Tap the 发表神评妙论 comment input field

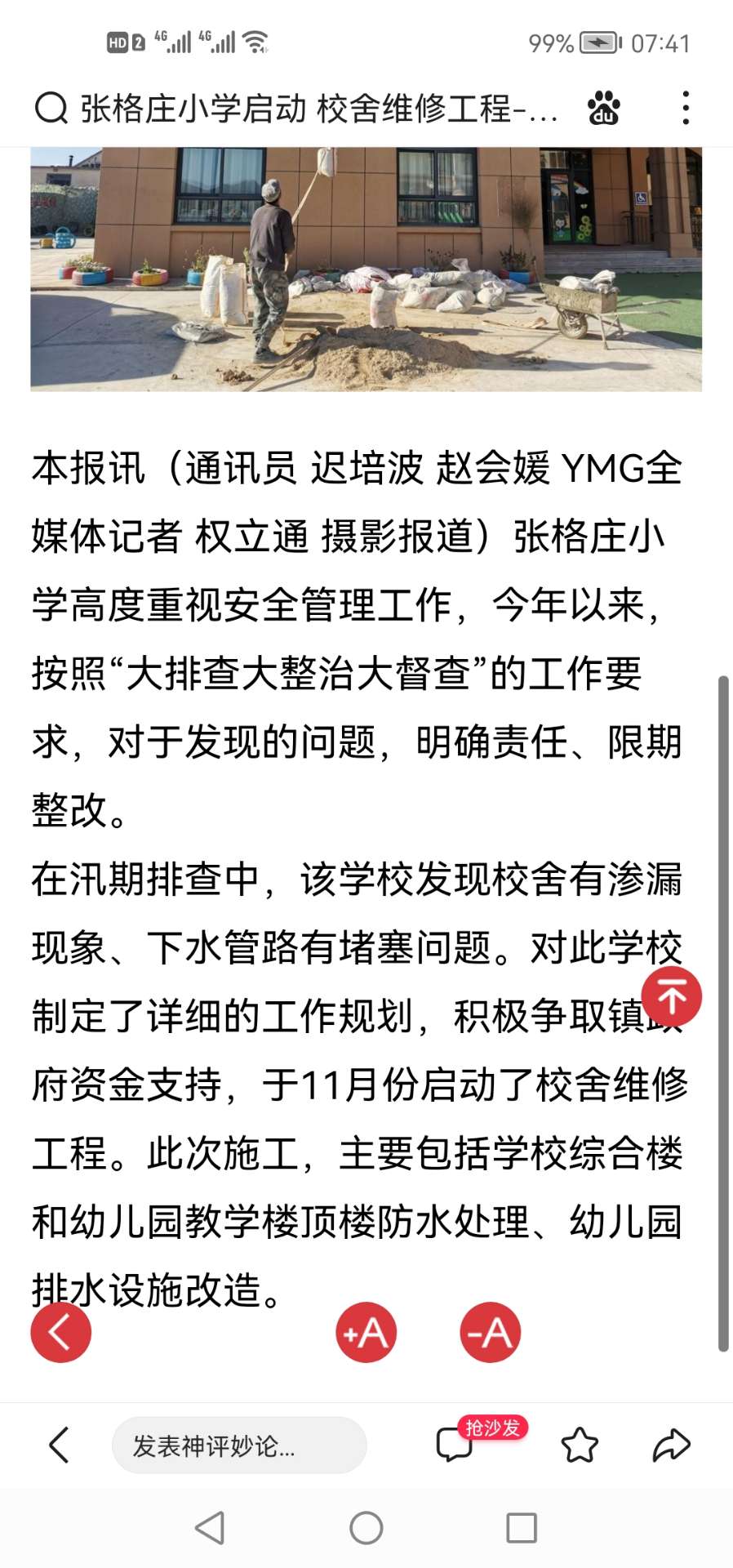click(238, 1445)
